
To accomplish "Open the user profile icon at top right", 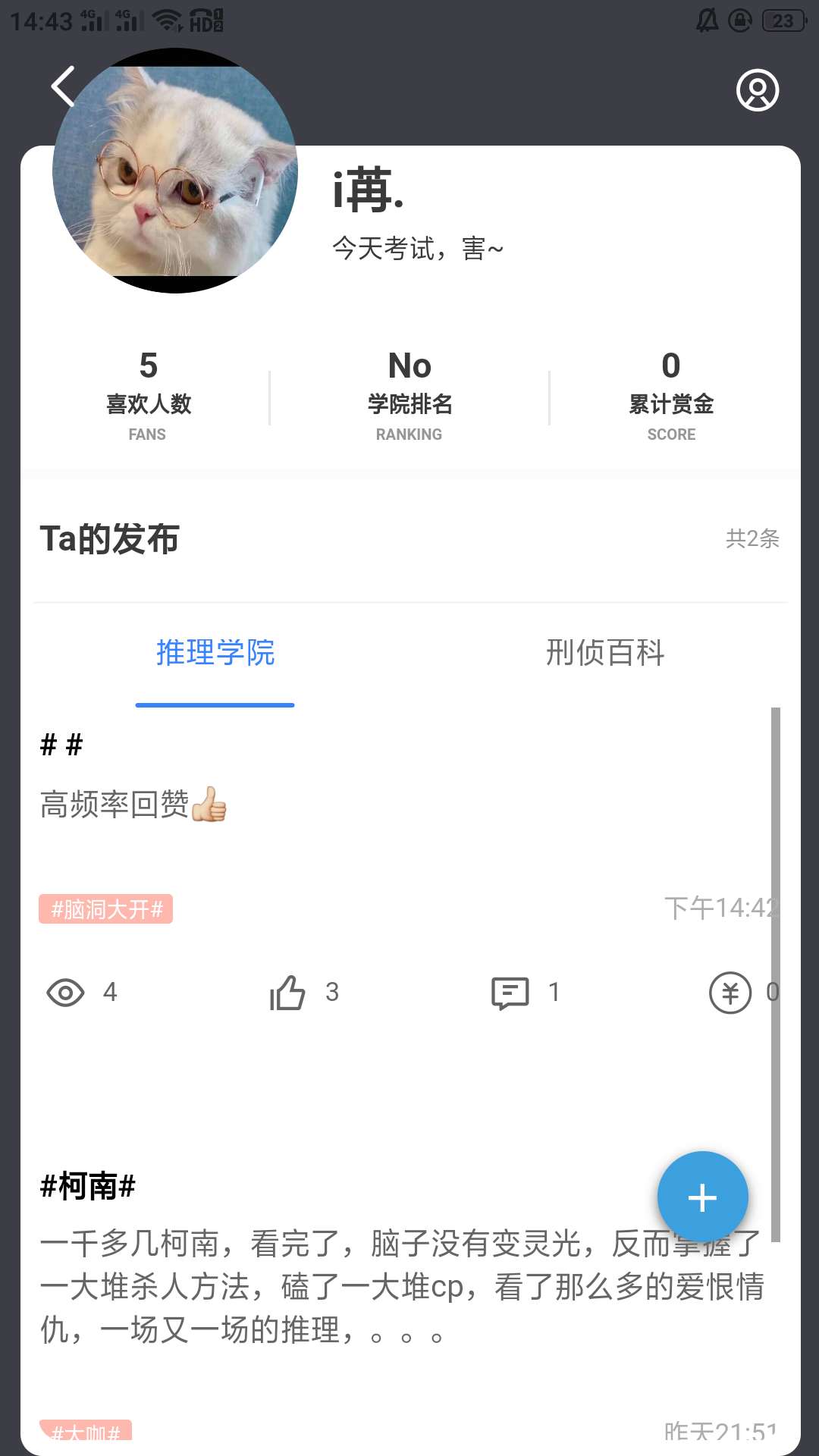I will (758, 91).
